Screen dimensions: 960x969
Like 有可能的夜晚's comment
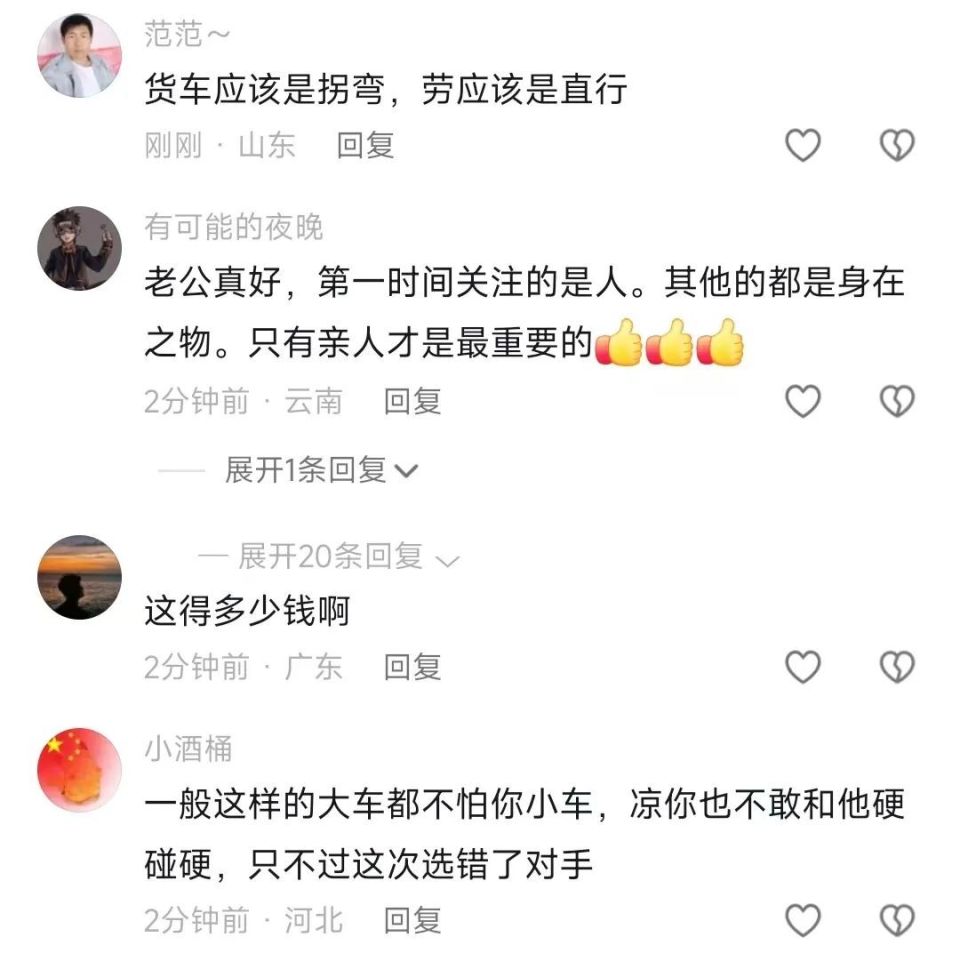pyautogui.click(x=802, y=401)
